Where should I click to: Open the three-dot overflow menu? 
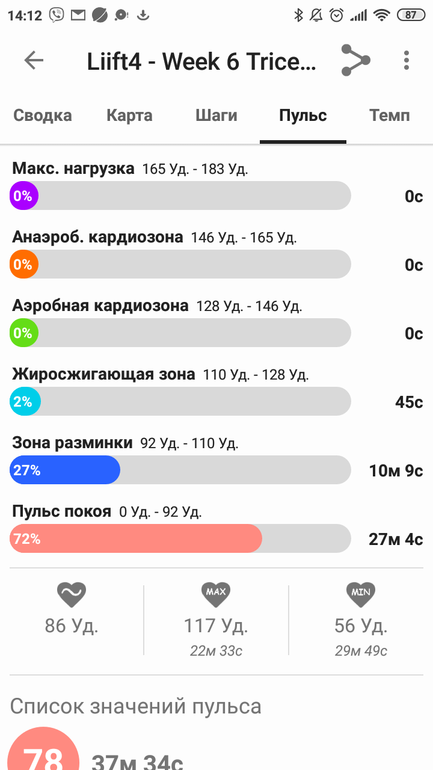pyautogui.click(x=406, y=60)
